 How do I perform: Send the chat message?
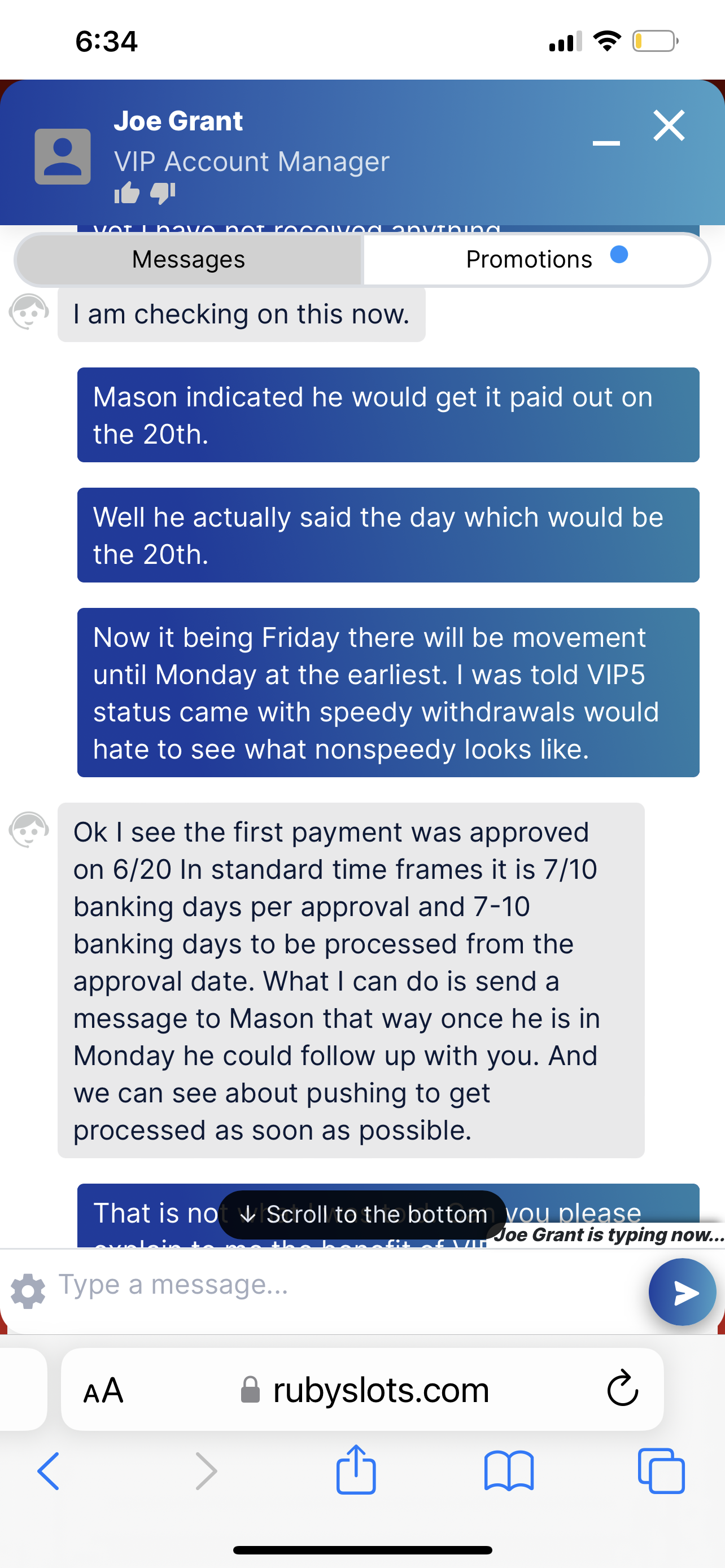click(x=683, y=1292)
